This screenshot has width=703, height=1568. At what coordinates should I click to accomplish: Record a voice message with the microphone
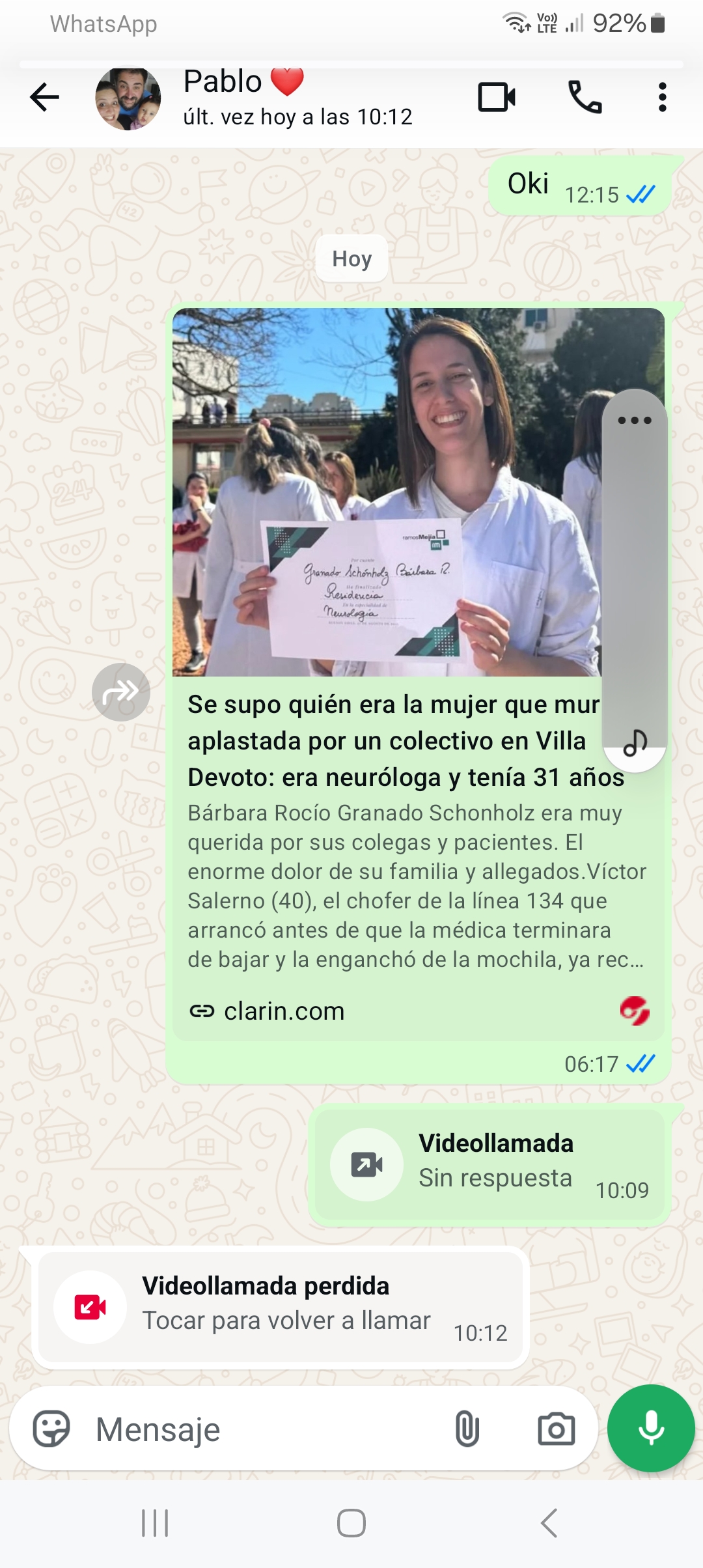(651, 1428)
